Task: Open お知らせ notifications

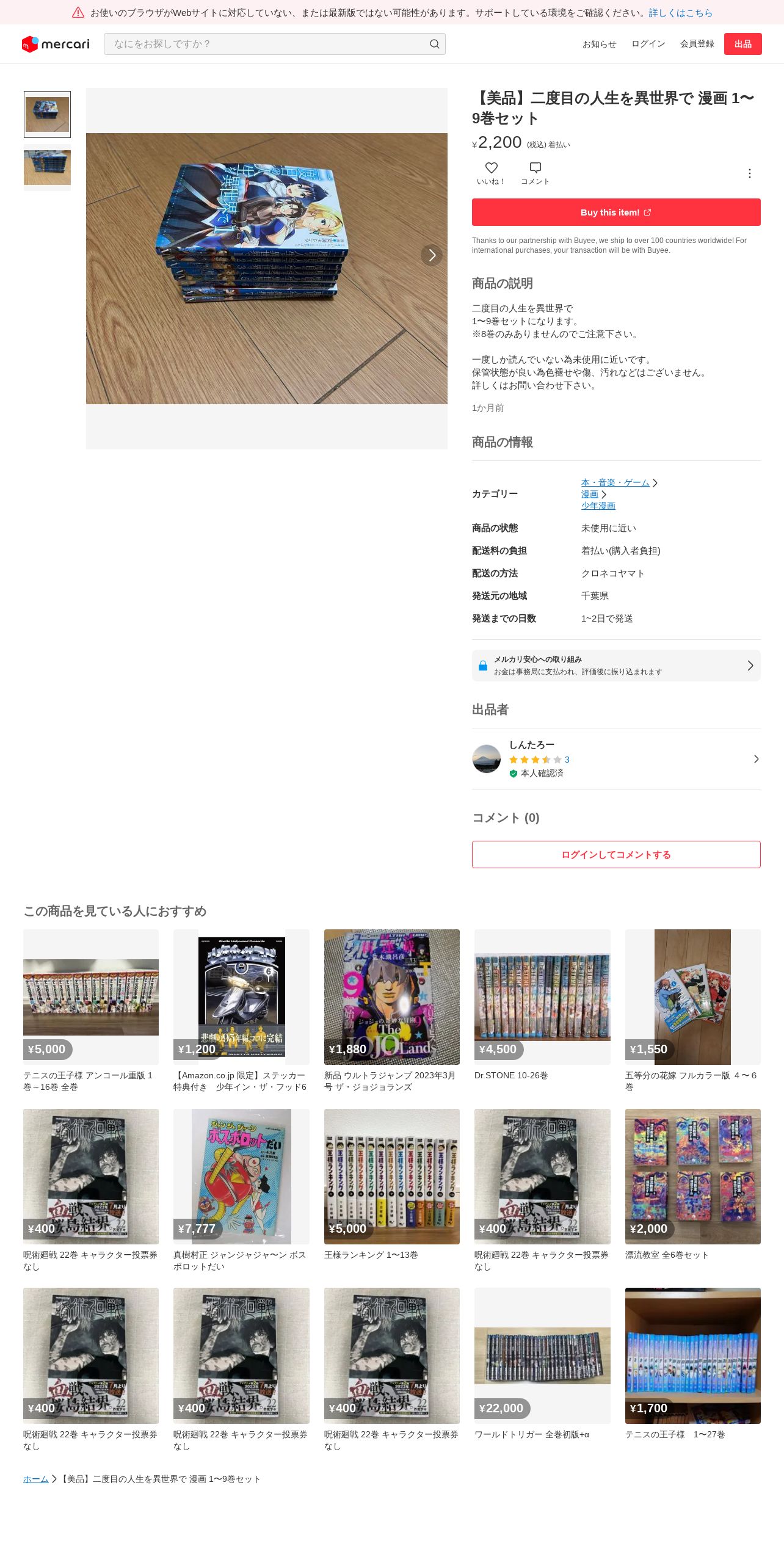Action: click(598, 44)
